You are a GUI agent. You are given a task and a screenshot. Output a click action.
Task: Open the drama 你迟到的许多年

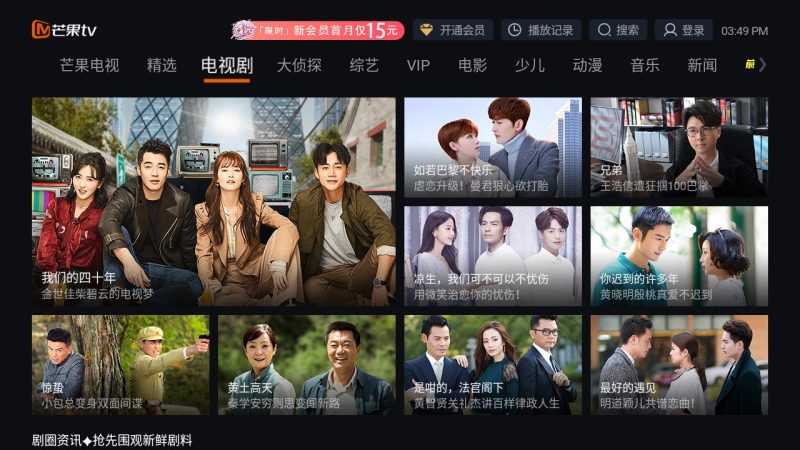coord(679,256)
